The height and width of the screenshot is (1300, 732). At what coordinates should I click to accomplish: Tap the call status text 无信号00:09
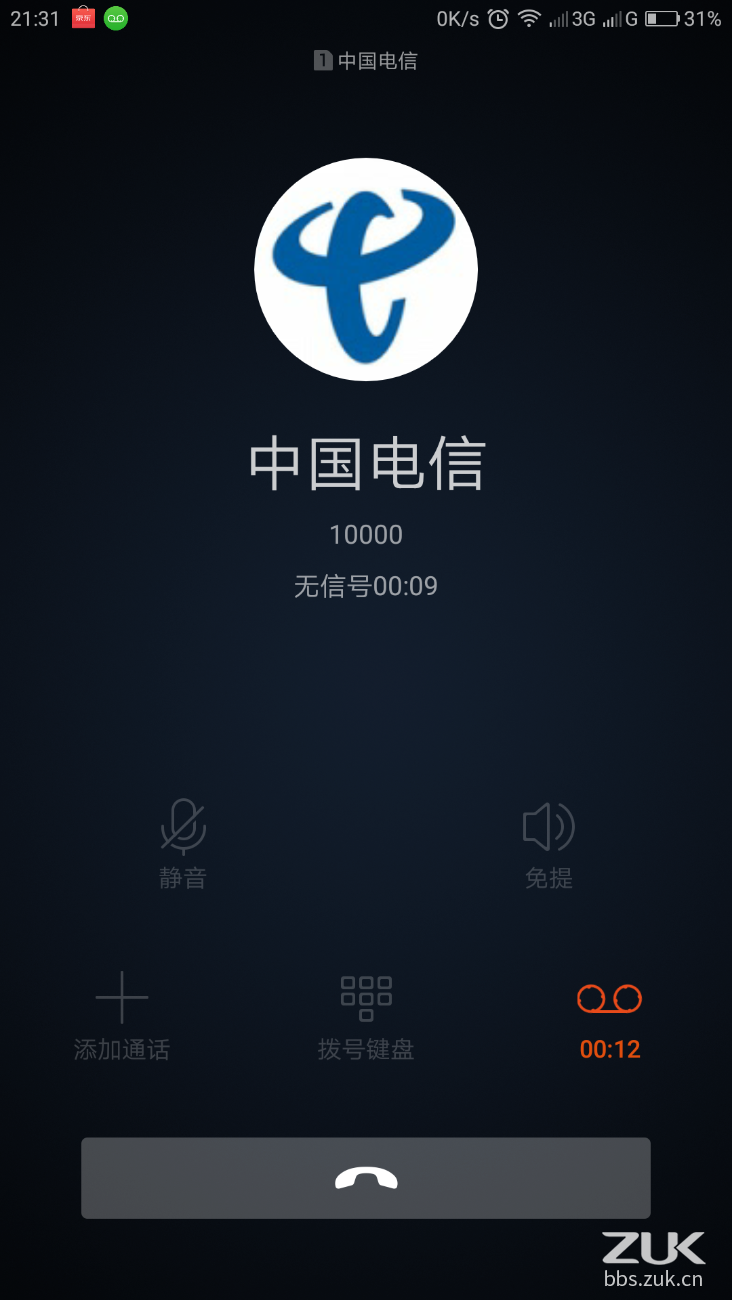click(365, 586)
